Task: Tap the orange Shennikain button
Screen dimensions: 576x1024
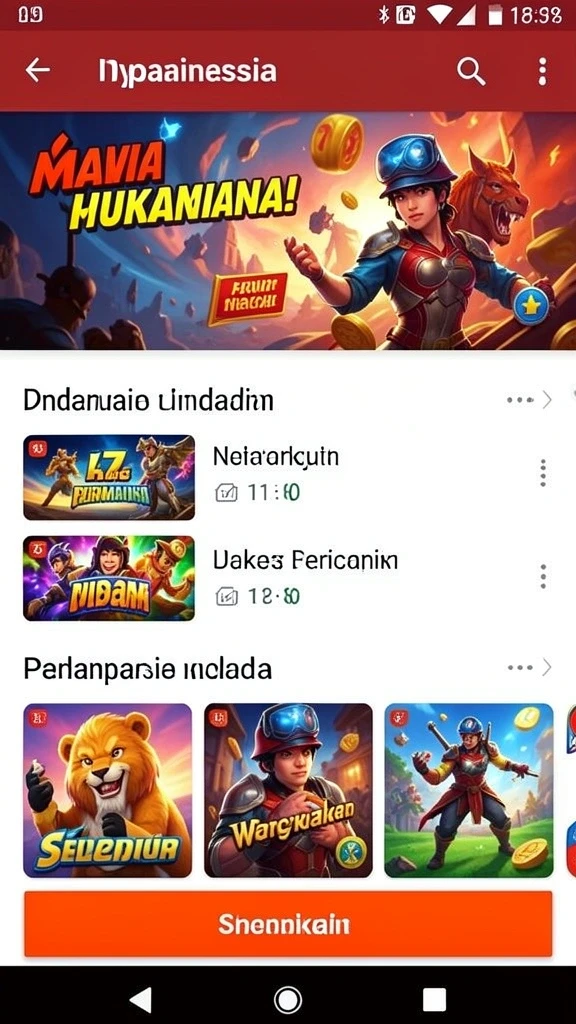Action: [x=288, y=924]
